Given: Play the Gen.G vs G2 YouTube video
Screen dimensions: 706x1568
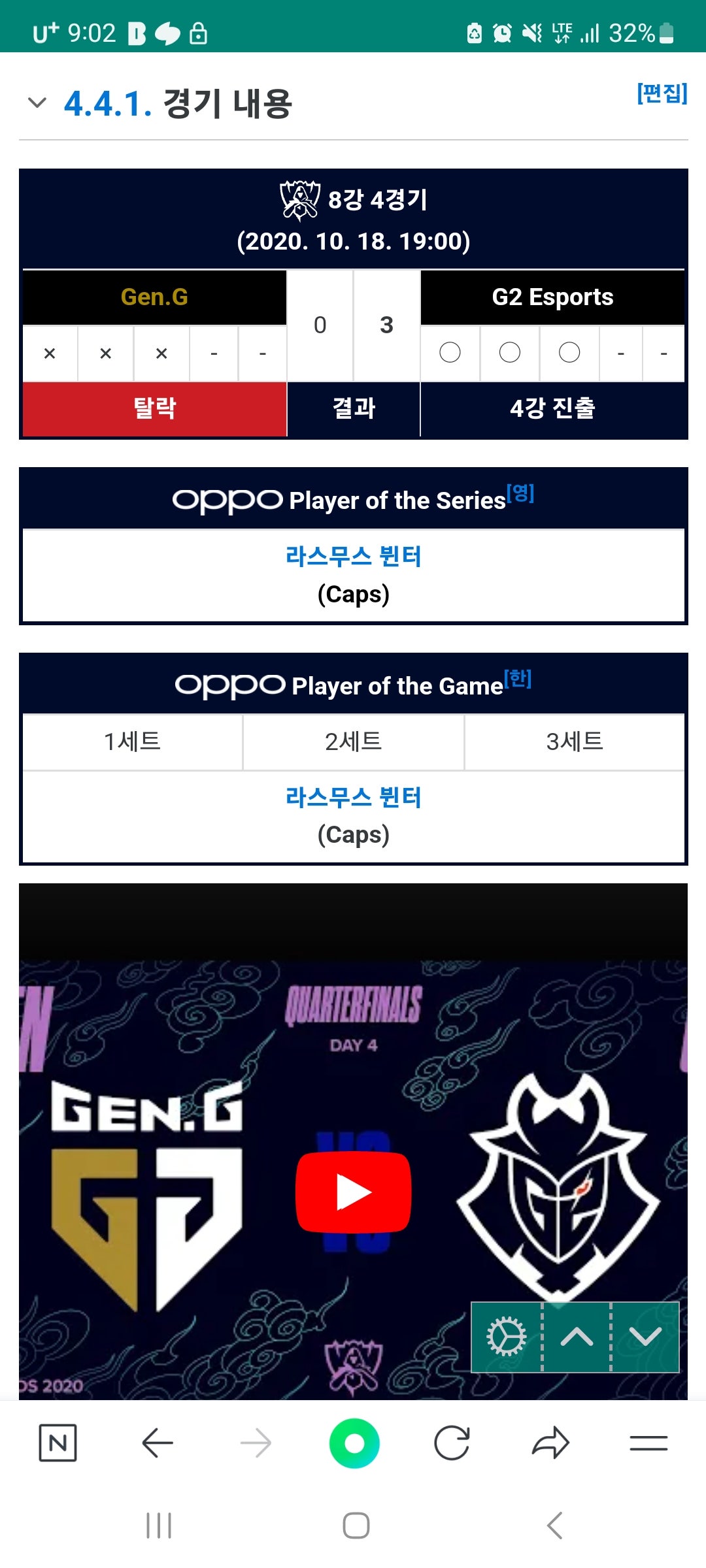Looking at the screenshot, I should pyautogui.click(x=353, y=1192).
